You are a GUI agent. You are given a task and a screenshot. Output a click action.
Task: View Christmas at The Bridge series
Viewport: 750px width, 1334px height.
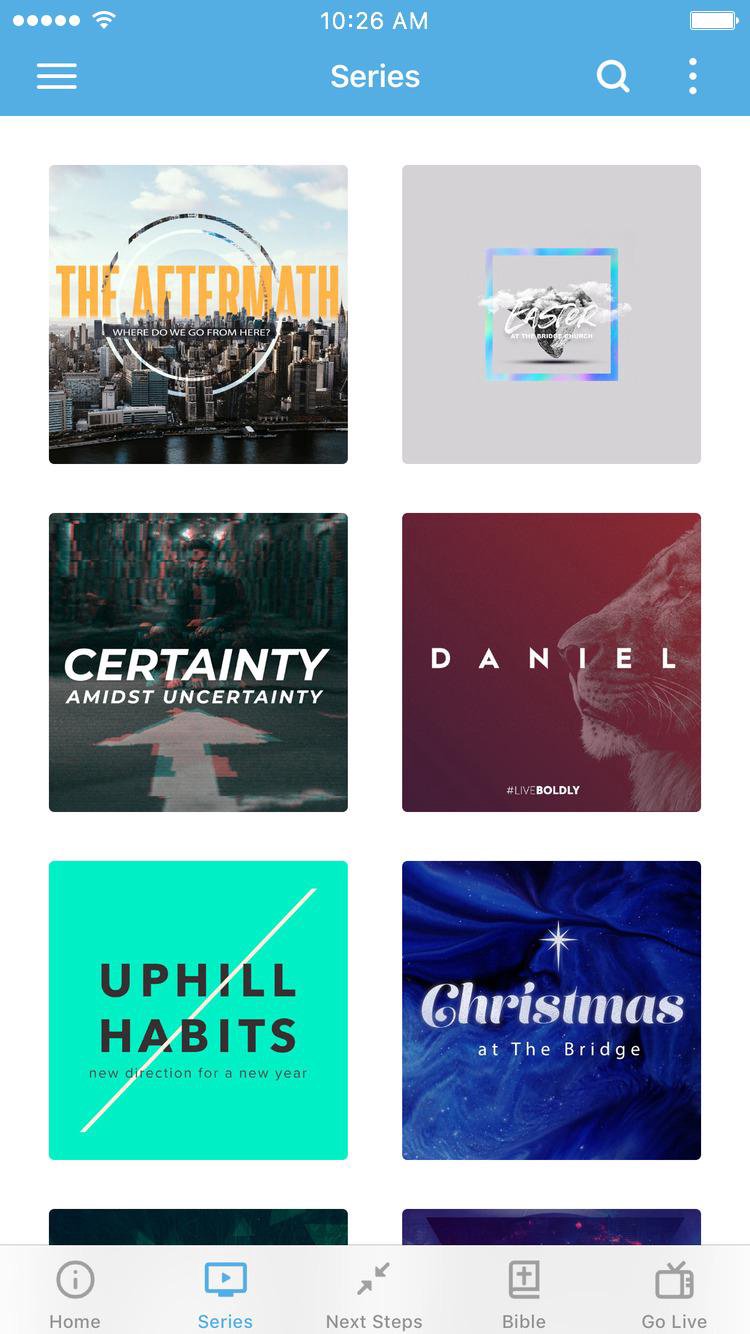(x=551, y=1010)
